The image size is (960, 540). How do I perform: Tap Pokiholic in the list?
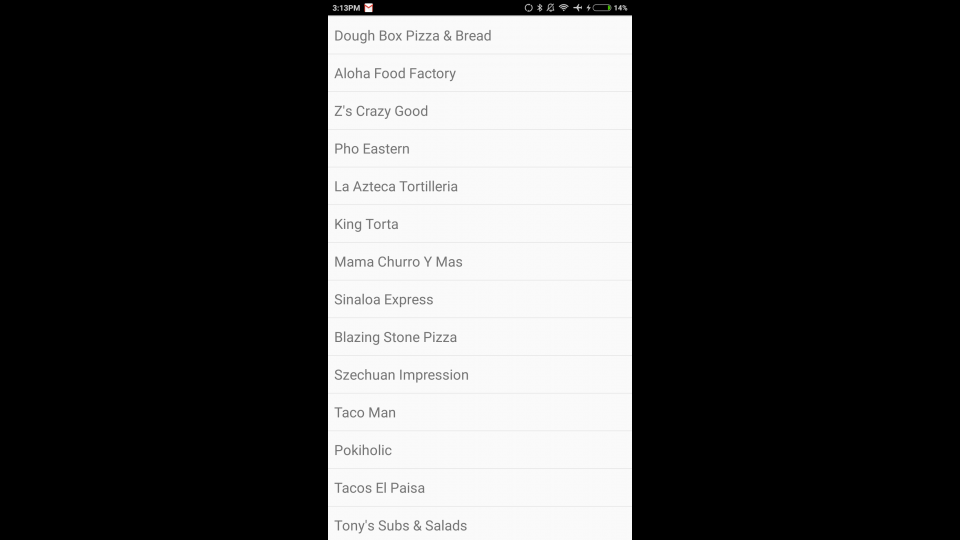(x=363, y=450)
